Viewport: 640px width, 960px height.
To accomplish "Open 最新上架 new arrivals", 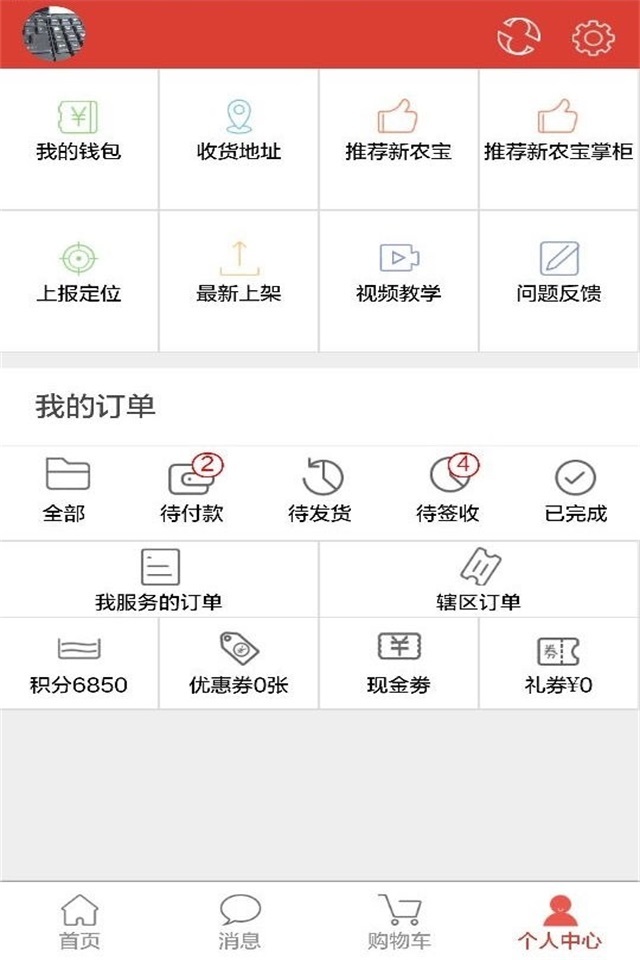I will [238, 274].
